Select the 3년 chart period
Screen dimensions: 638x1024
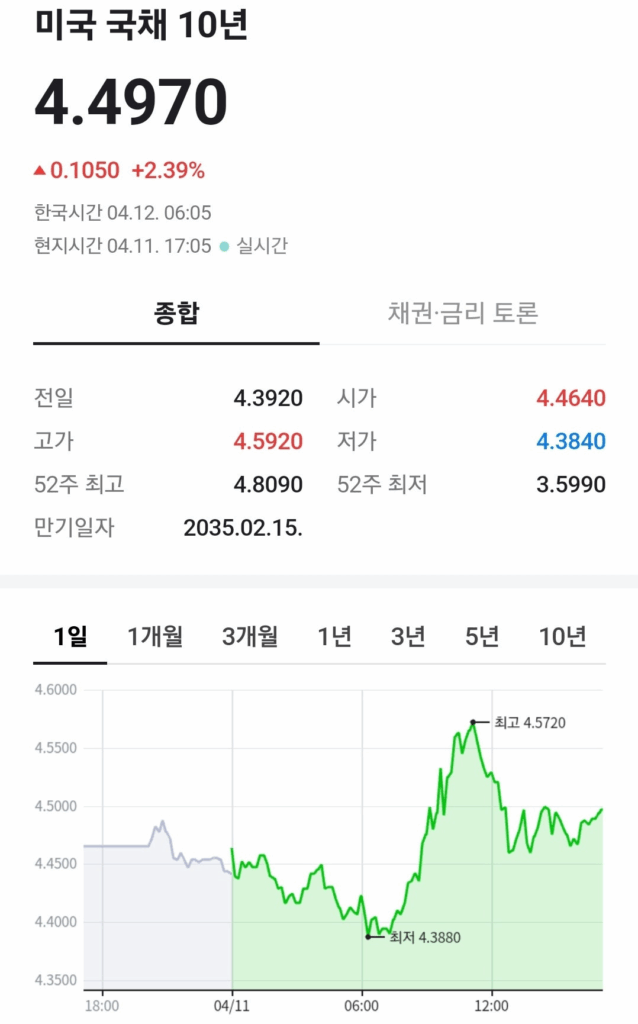point(408,636)
